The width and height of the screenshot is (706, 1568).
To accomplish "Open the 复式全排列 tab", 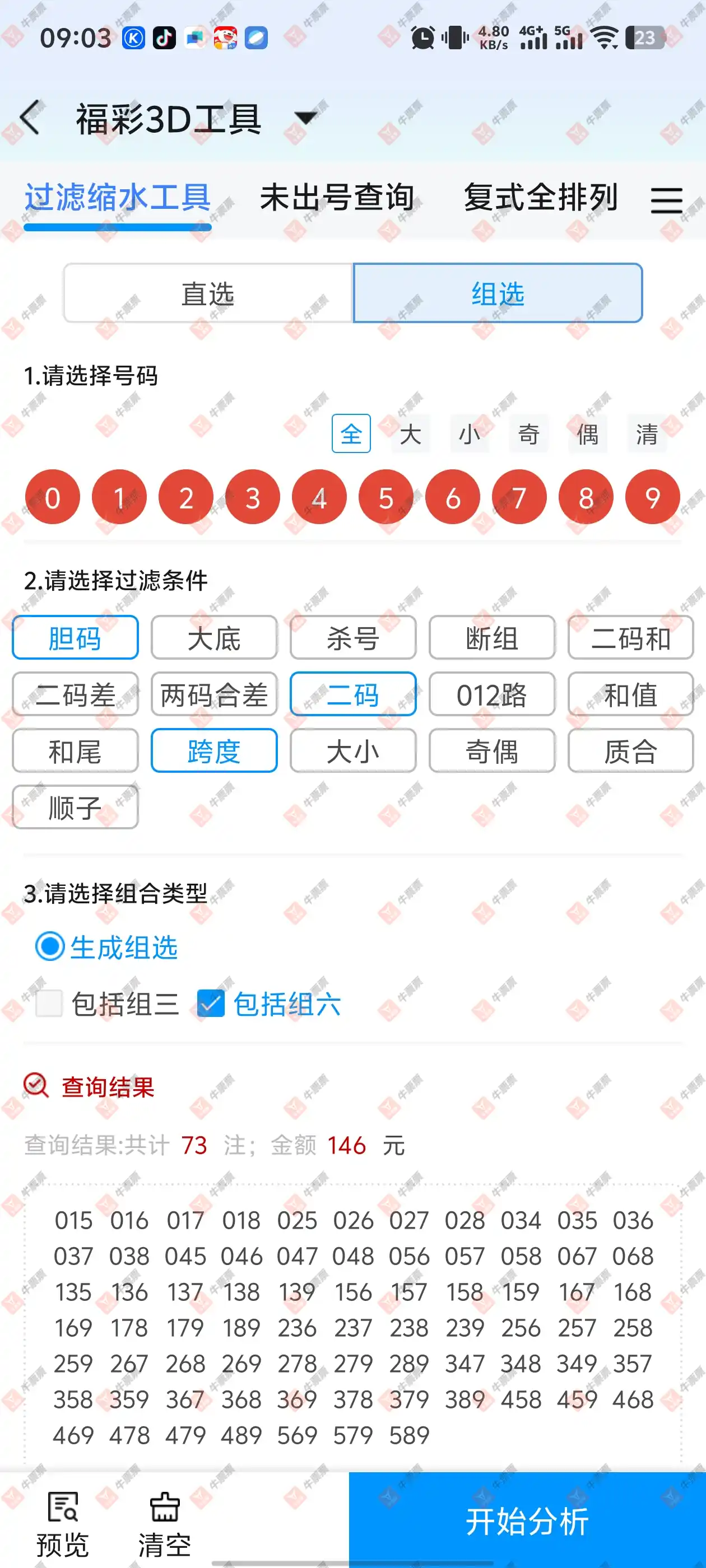I will [x=540, y=198].
